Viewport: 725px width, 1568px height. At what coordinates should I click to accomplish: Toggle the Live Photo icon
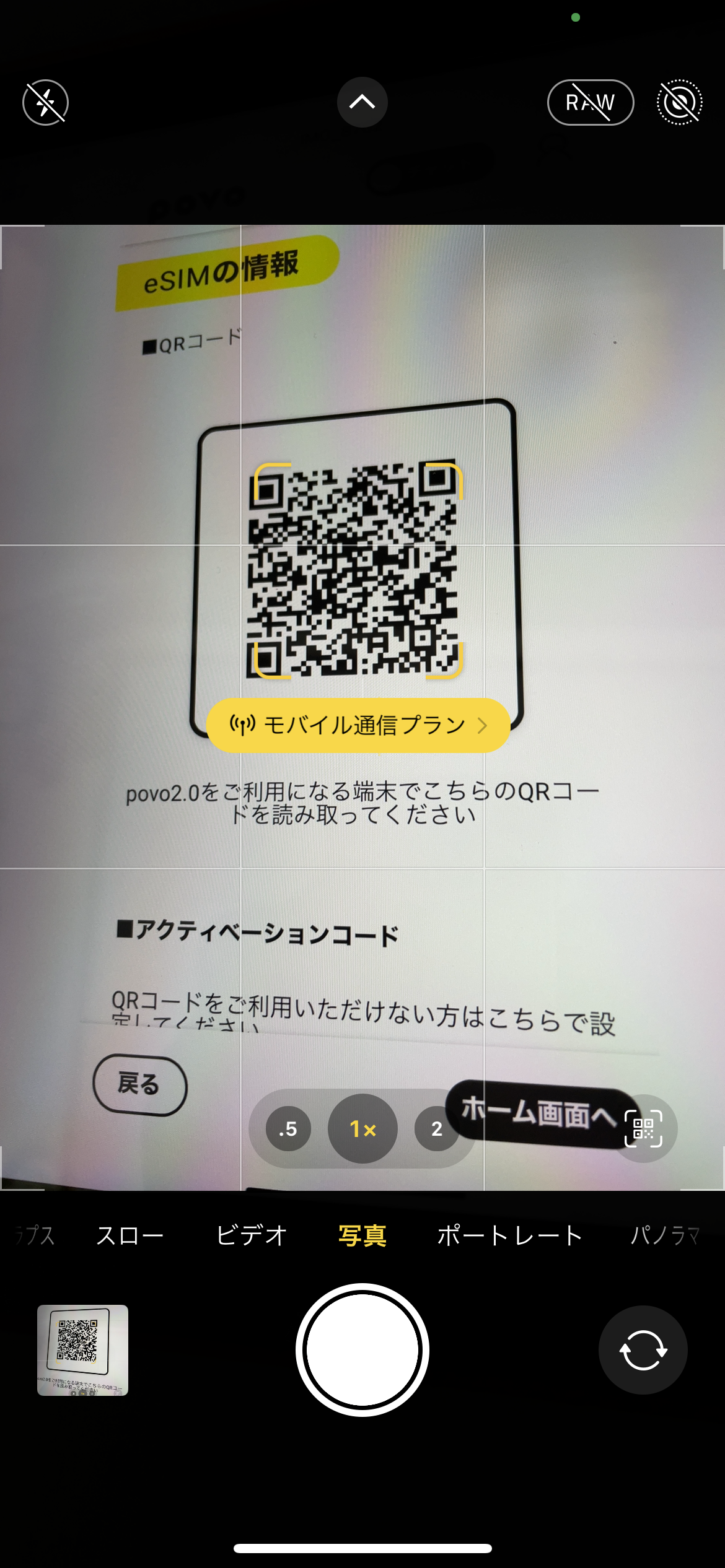(x=680, y=102)
